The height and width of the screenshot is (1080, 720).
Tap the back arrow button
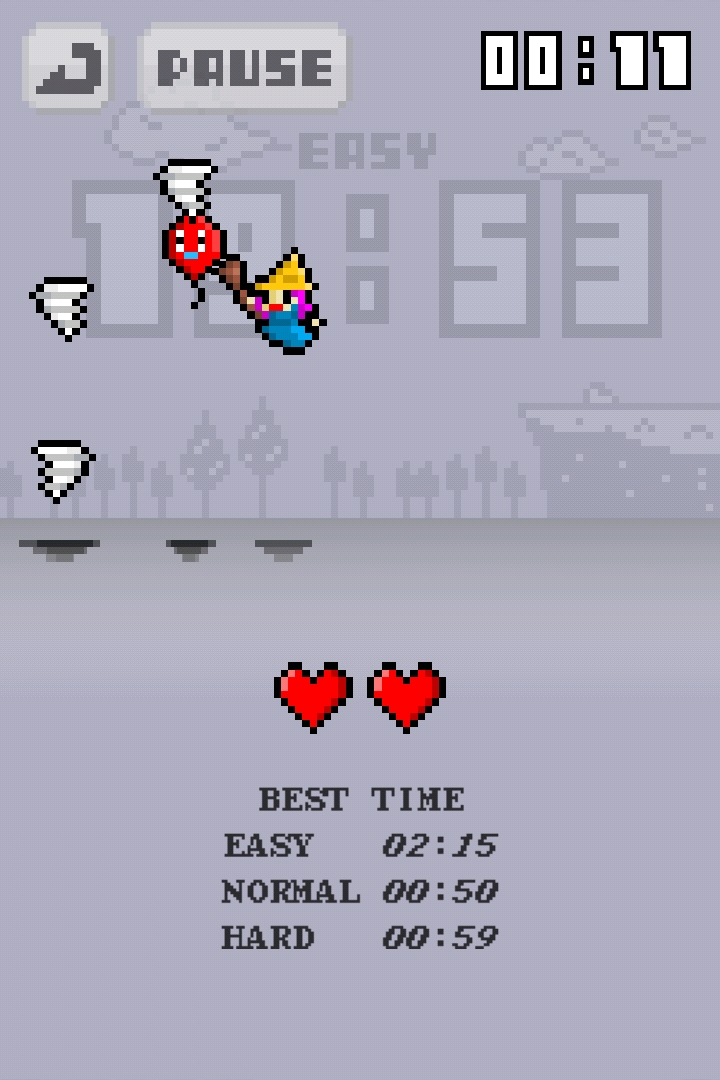(67, 67)
